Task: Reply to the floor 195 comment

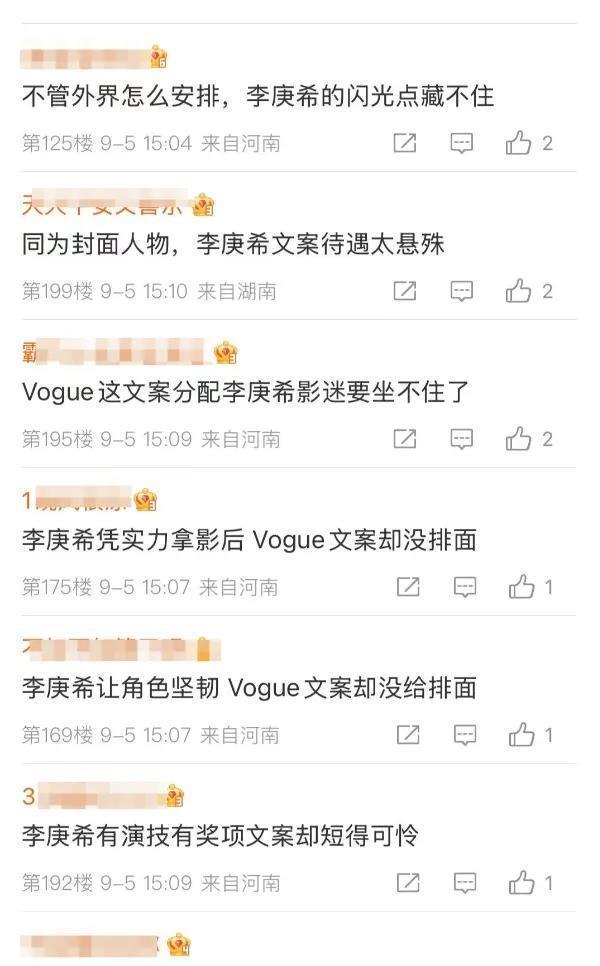Action: coord(461,438)
